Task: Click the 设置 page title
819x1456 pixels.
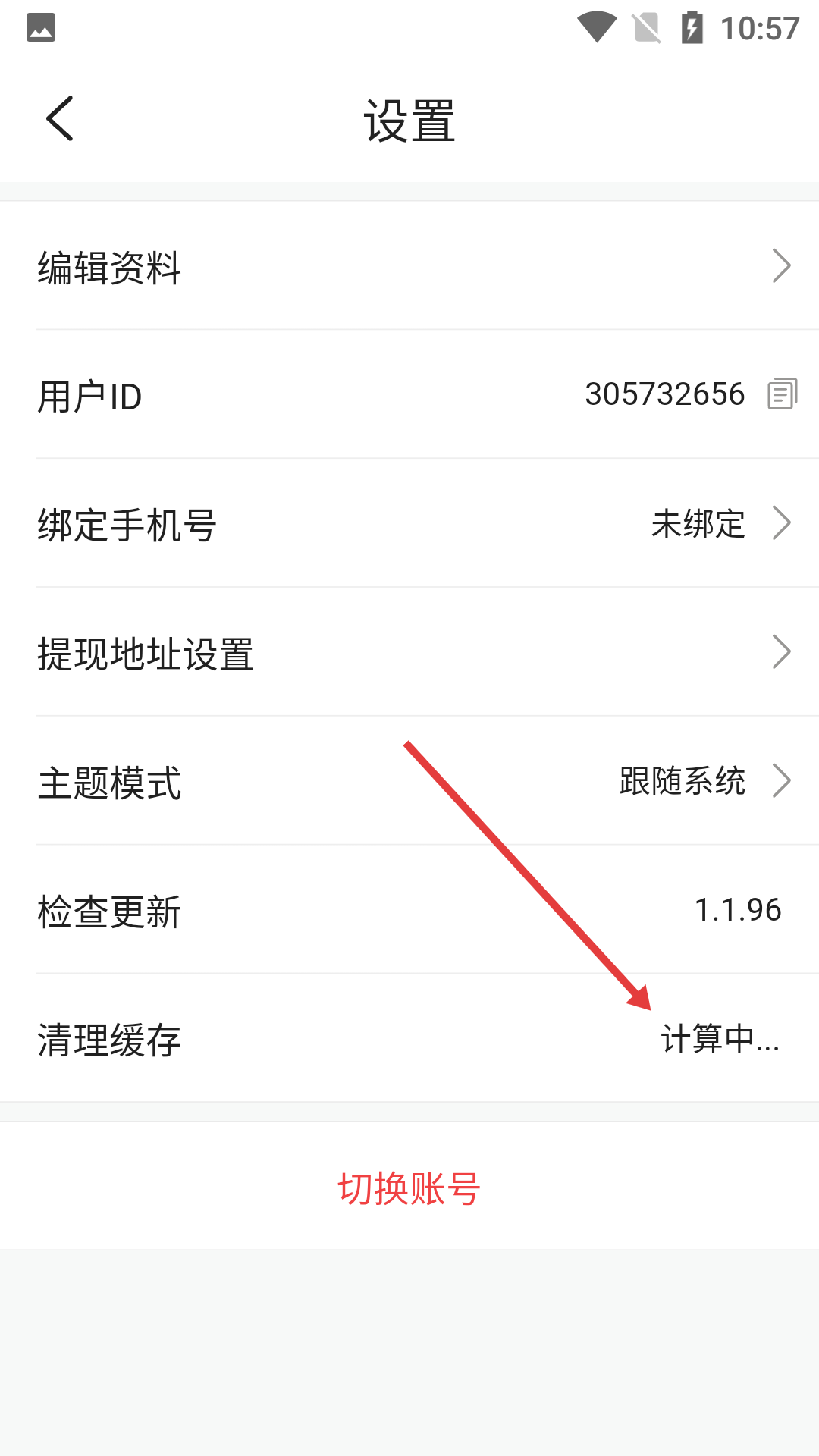Action: point(409,121)
